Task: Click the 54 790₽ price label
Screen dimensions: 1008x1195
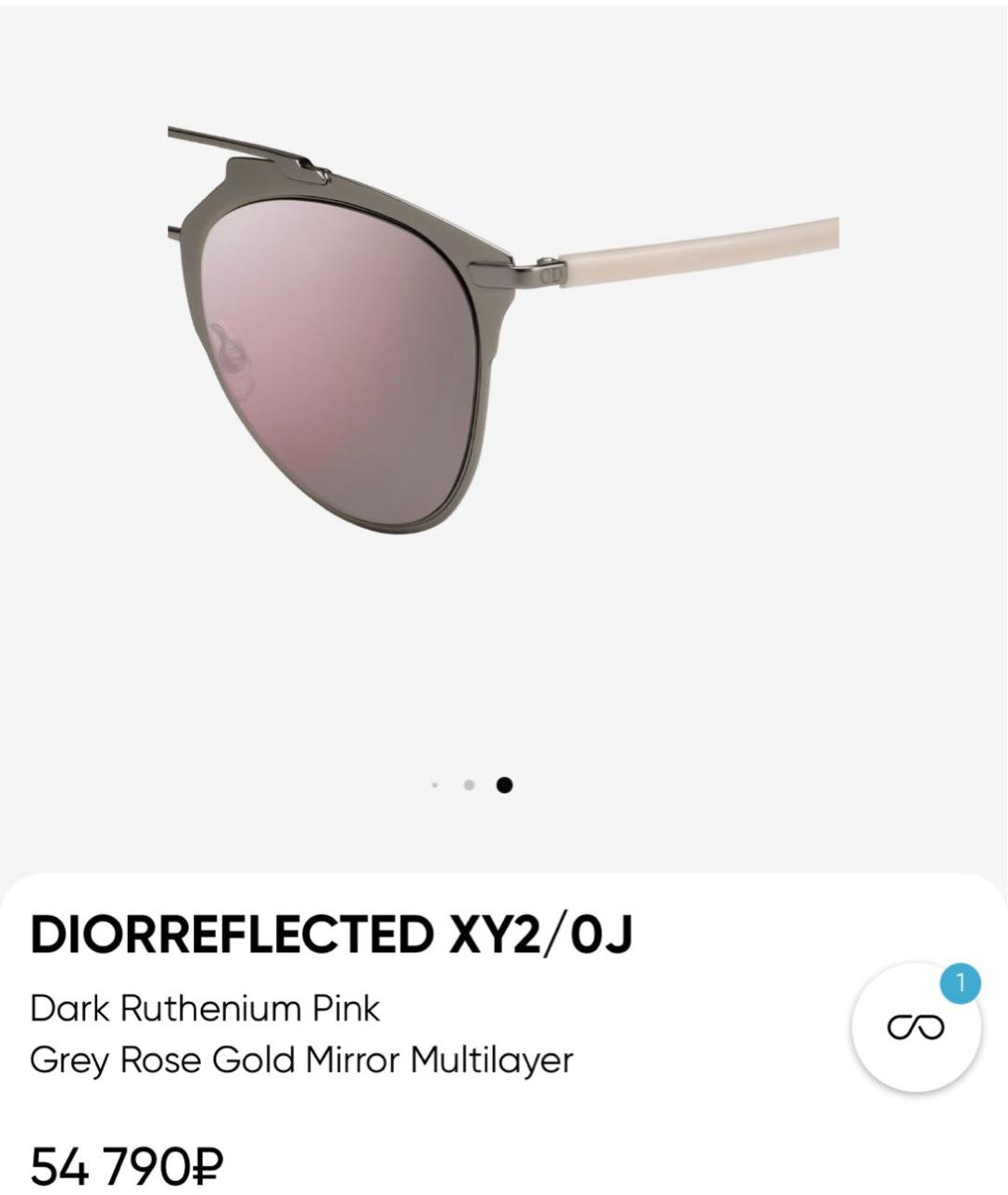Action: (124, 1162)
